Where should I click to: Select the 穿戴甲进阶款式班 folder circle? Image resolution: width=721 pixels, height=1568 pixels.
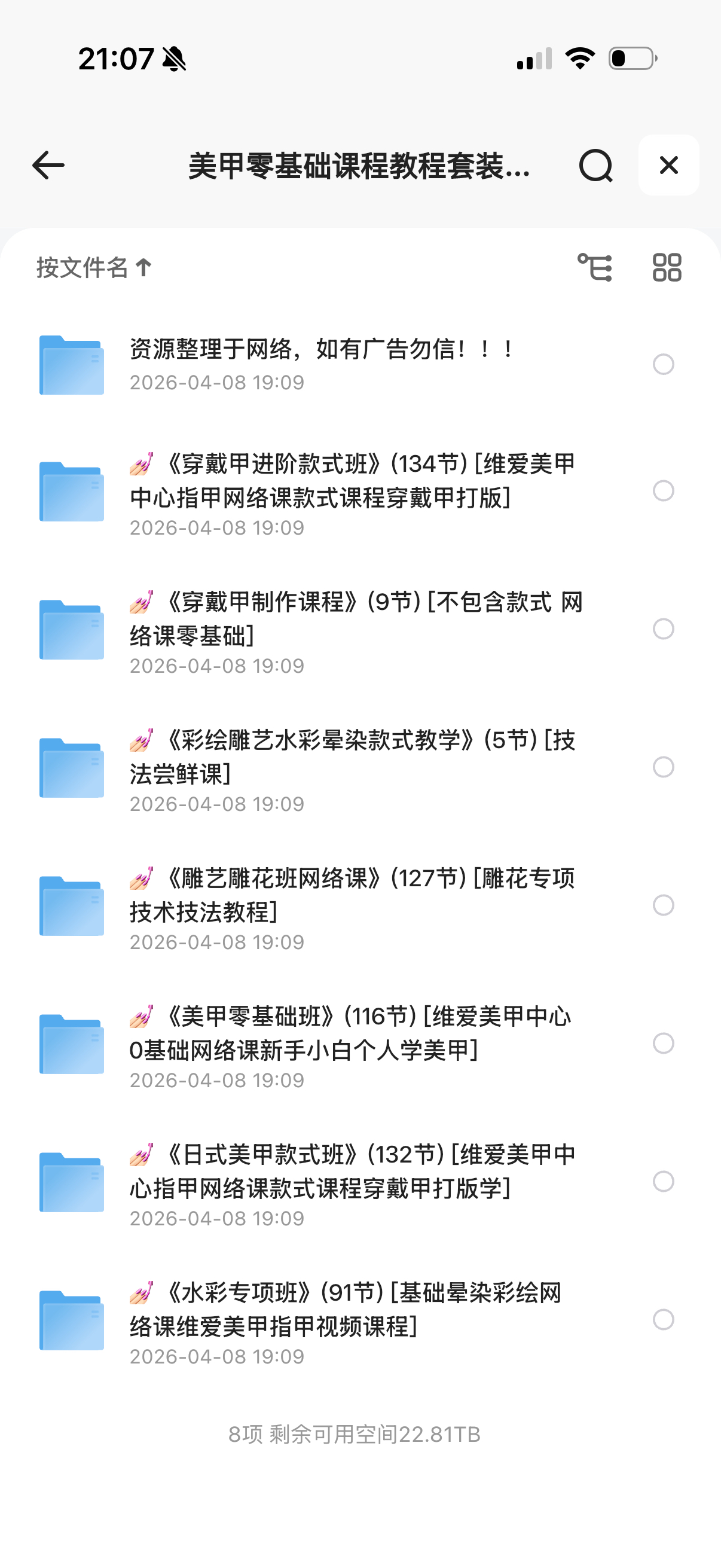[x=663, y=490]
